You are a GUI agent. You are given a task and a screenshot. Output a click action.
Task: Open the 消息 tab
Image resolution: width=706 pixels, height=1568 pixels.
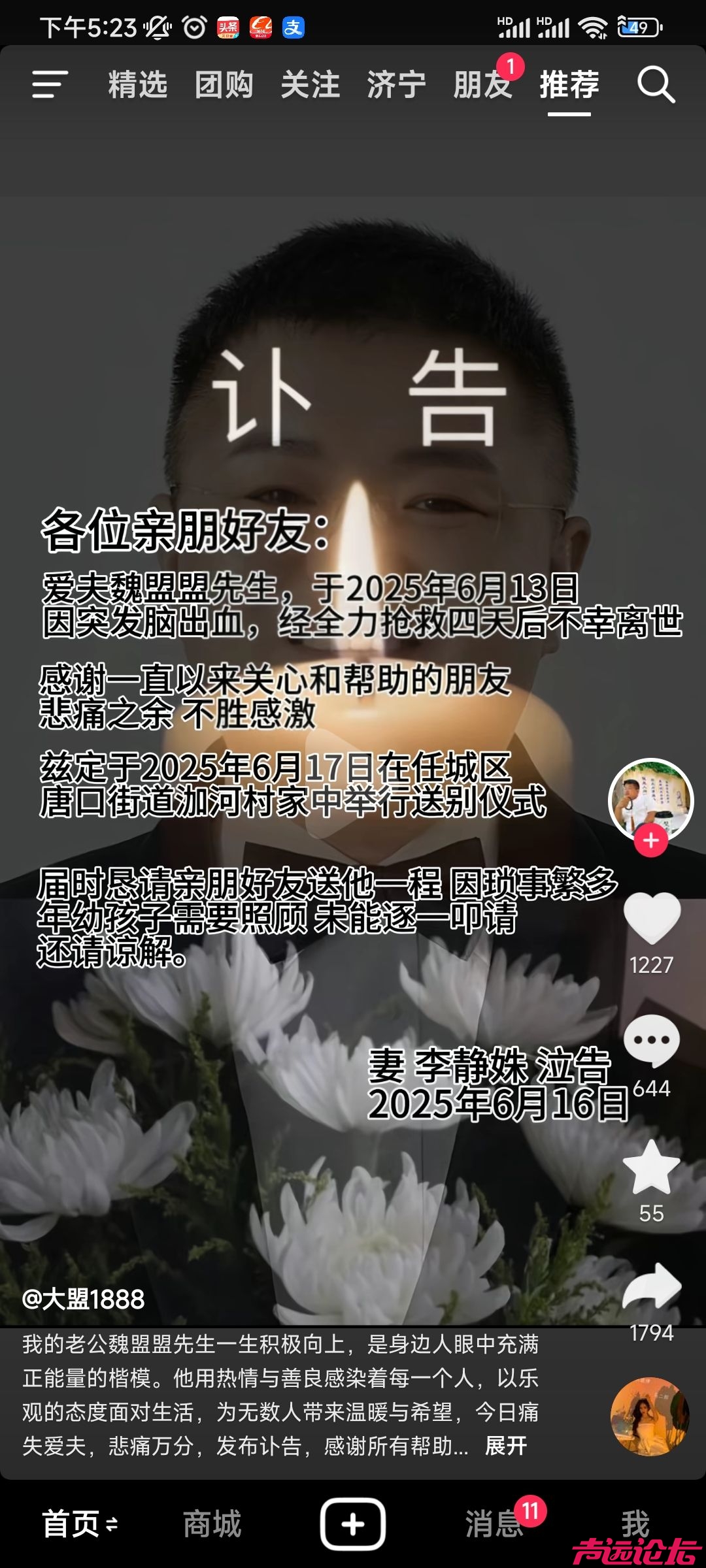coord(494,1524)
